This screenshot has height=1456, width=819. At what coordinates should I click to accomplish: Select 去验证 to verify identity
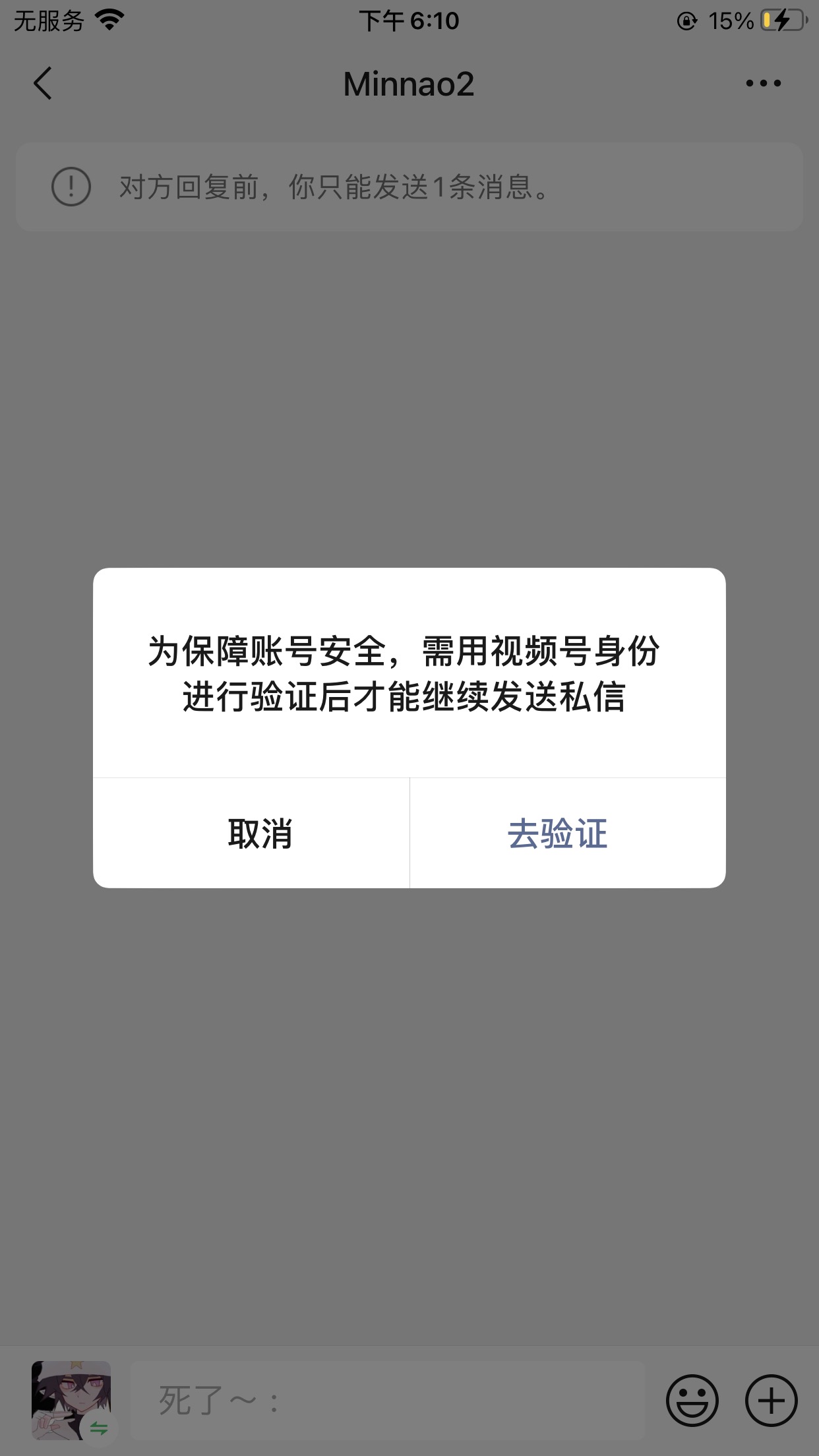click(x=568, y=833)
